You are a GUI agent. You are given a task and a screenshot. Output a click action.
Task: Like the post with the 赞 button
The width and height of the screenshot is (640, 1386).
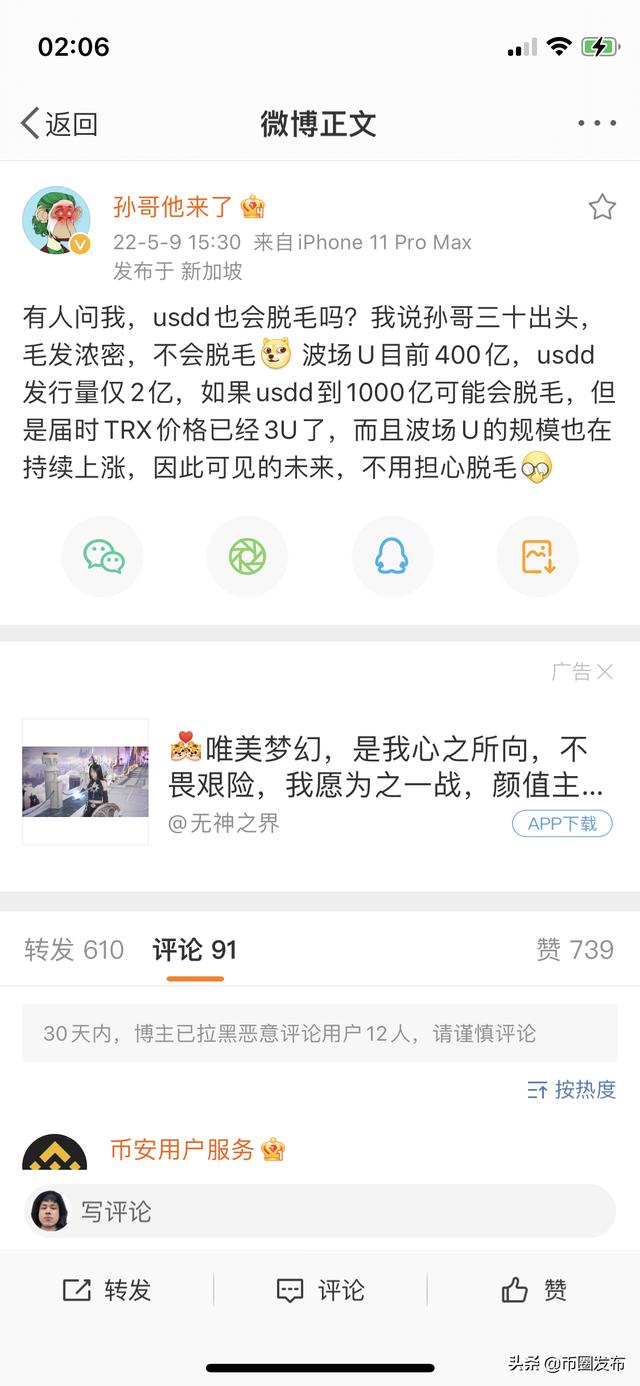[x=534, y=1290]
